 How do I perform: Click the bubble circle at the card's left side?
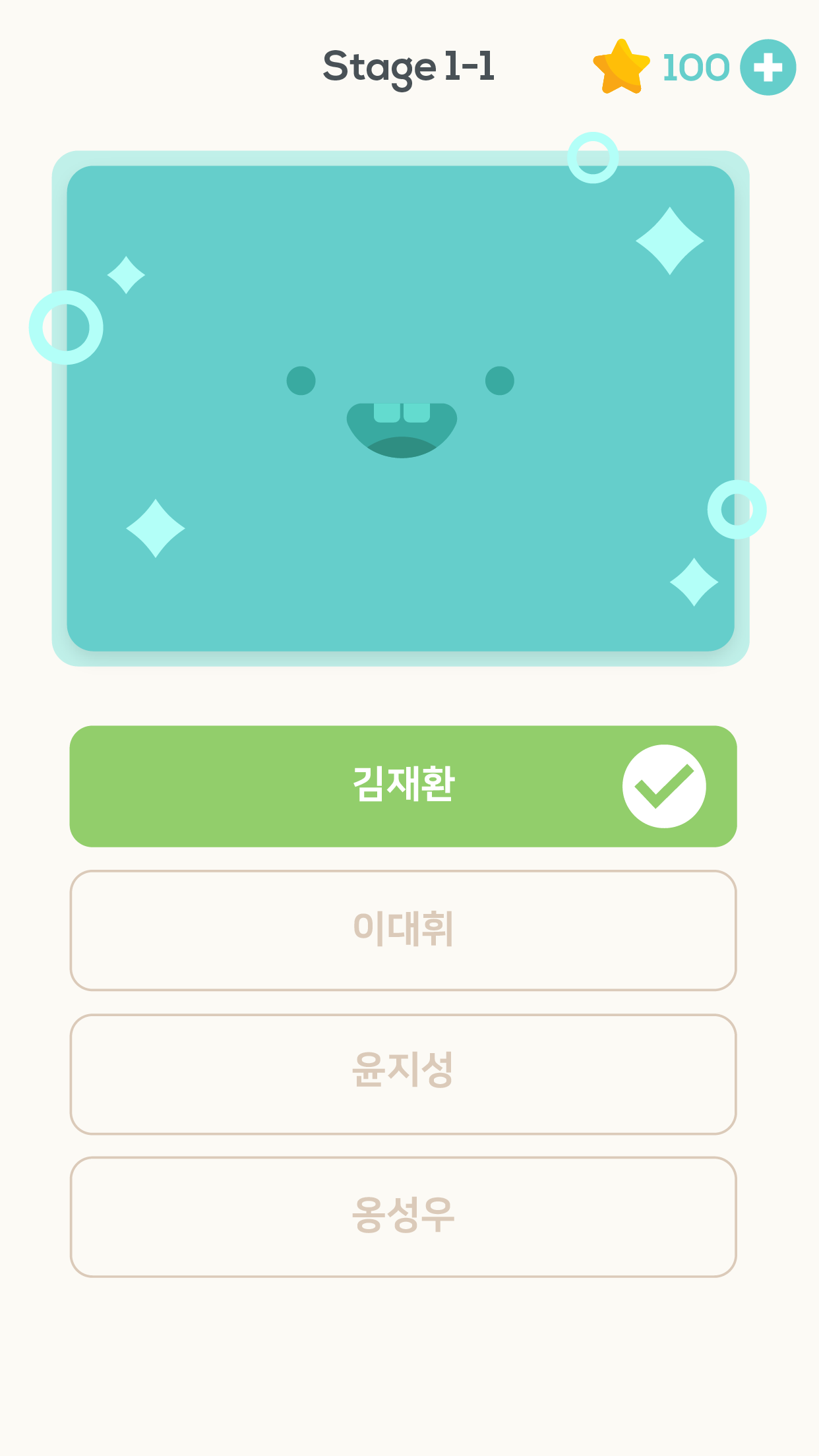[65, 328]
